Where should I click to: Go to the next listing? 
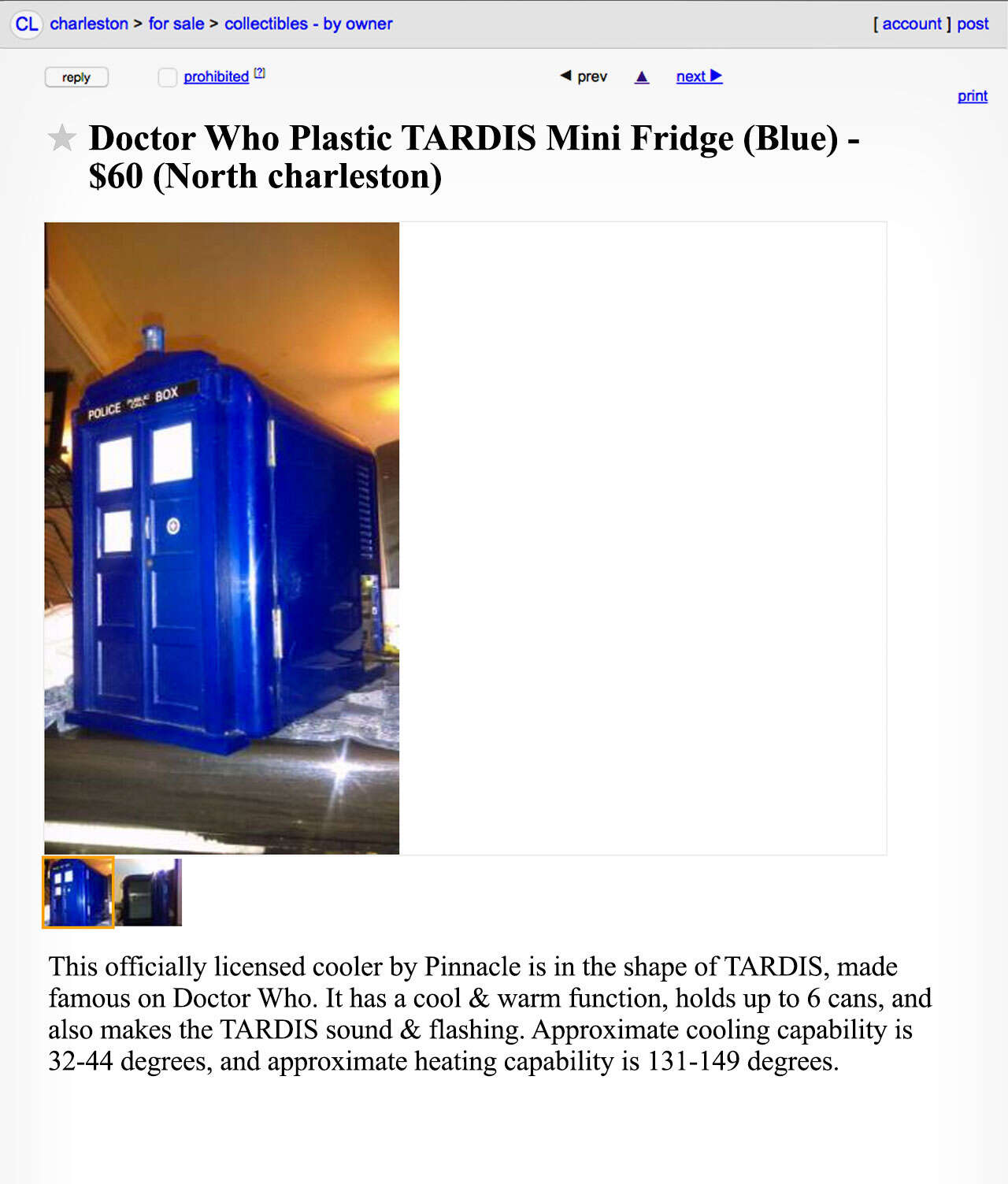[699, 76]
